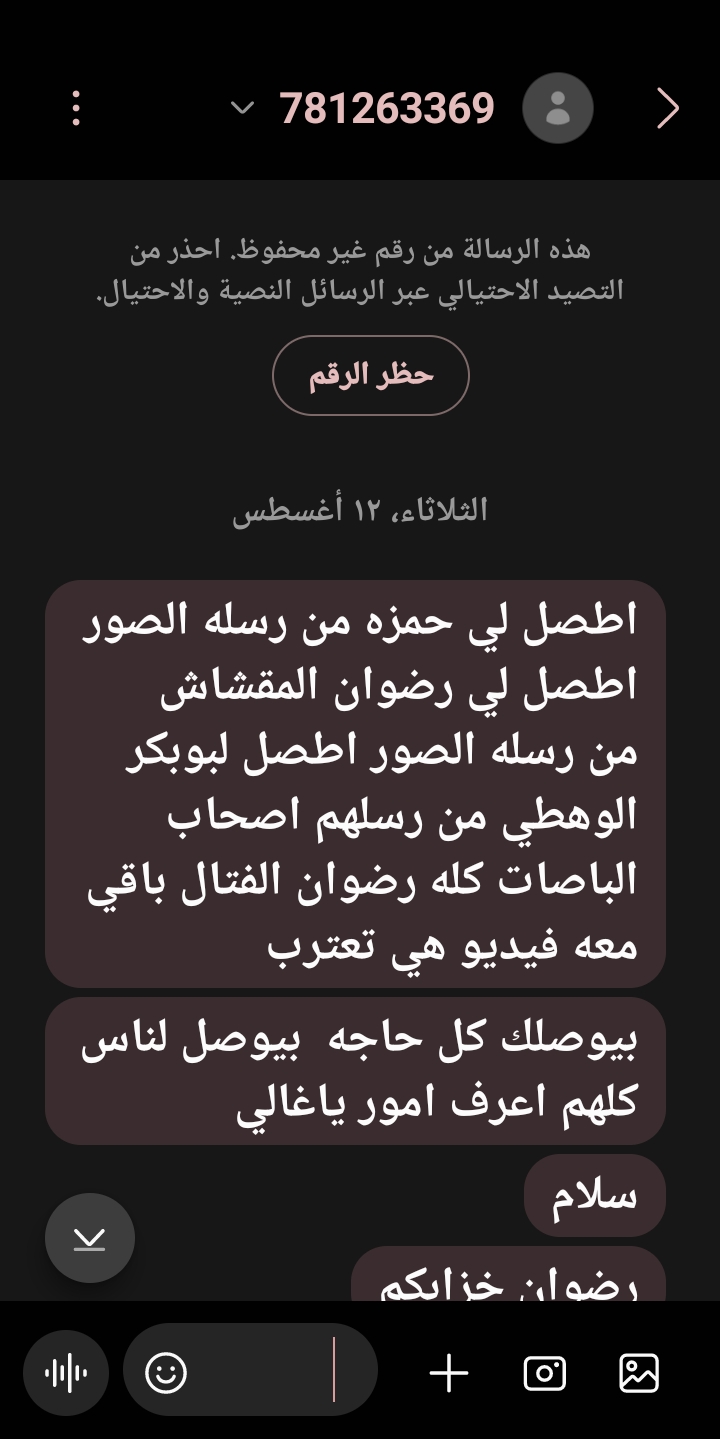This screenshot has height=1439, width=720.
Task: Open the three-dot overflow menu
Action: (x=76, y=108)
